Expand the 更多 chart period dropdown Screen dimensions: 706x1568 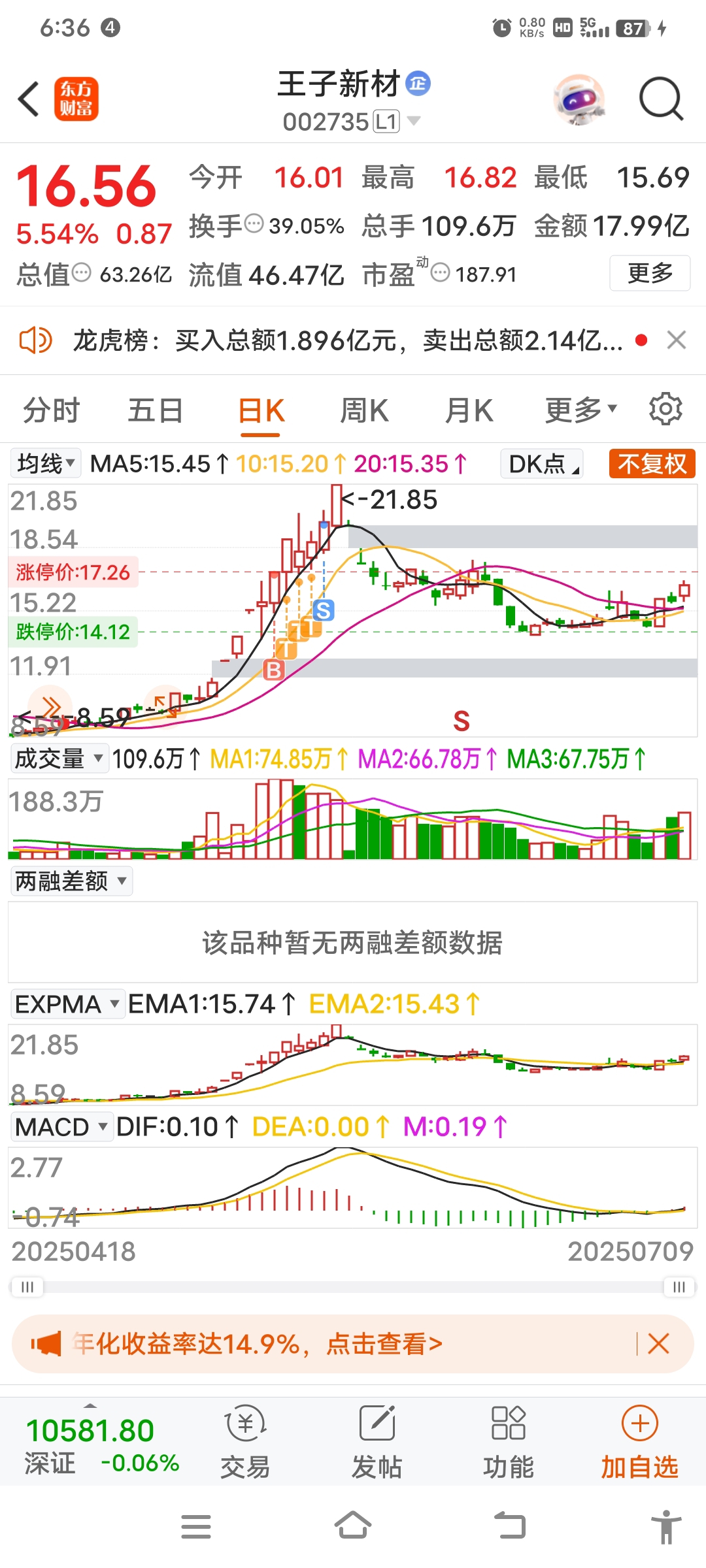pyautogui.click(x=580, y=411)
